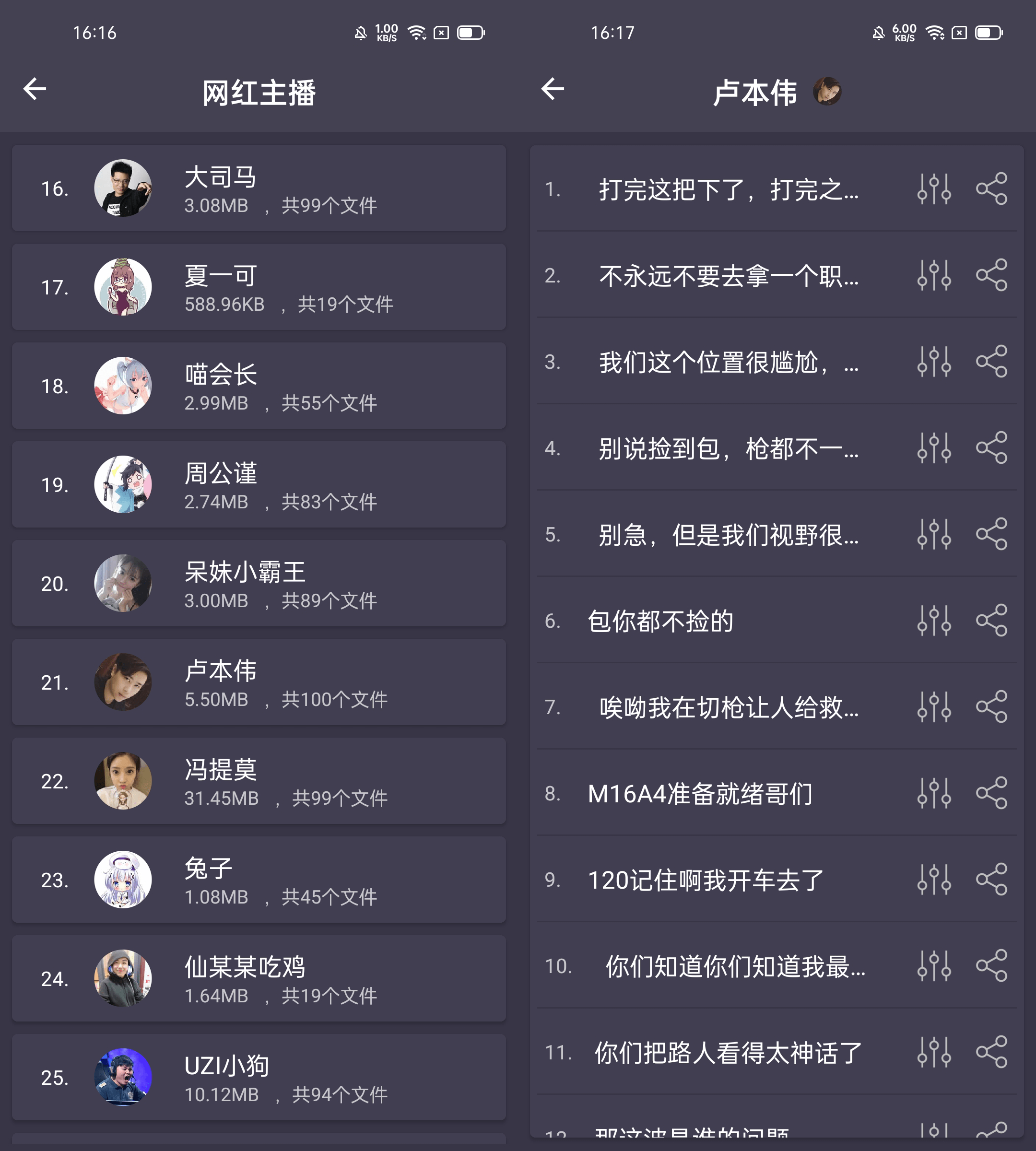Open tuning sliders for 你们知道你们知道我最 clip

click(933, 966)
